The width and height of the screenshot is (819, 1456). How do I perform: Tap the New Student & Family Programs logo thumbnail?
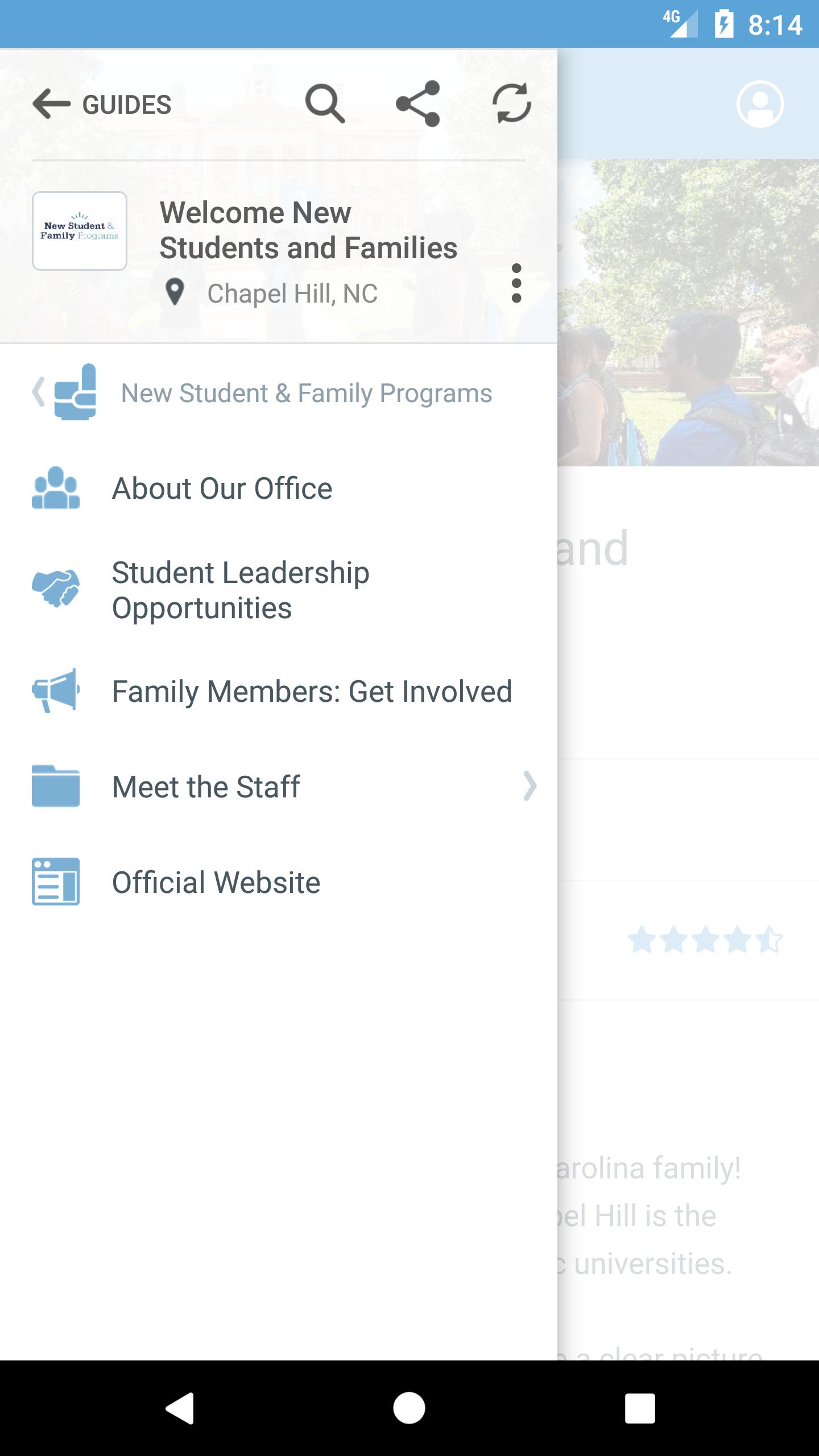80,231
